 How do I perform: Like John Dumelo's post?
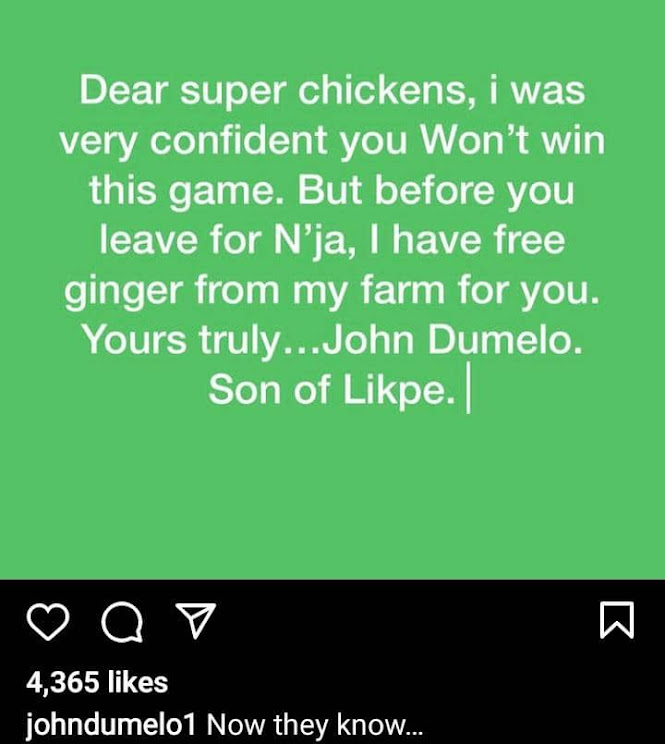click(47, 622)
